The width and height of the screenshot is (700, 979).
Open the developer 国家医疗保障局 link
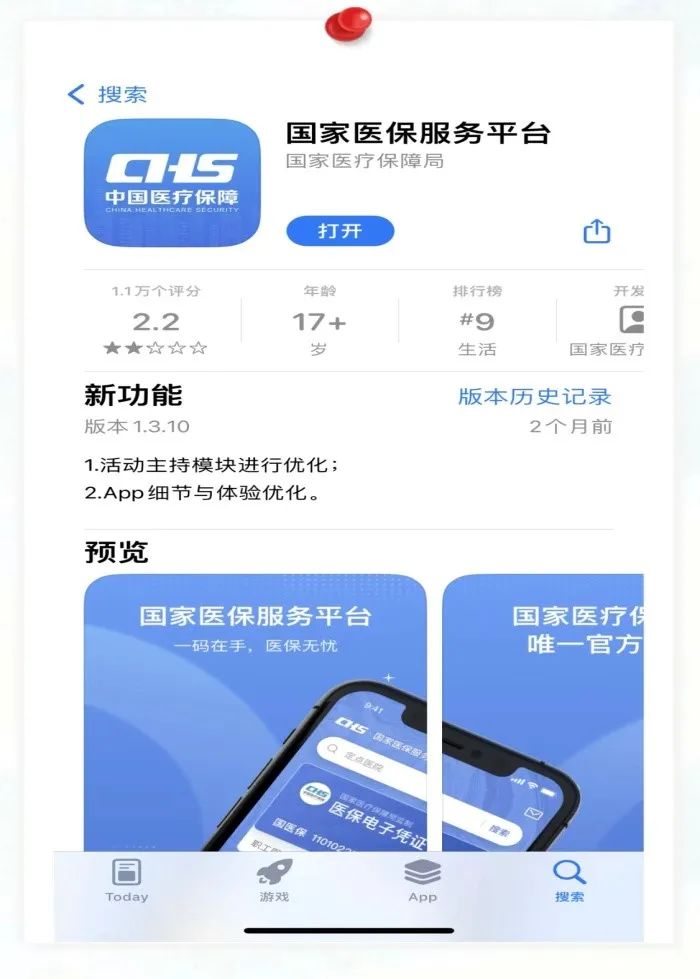click(x=365, y=161)
